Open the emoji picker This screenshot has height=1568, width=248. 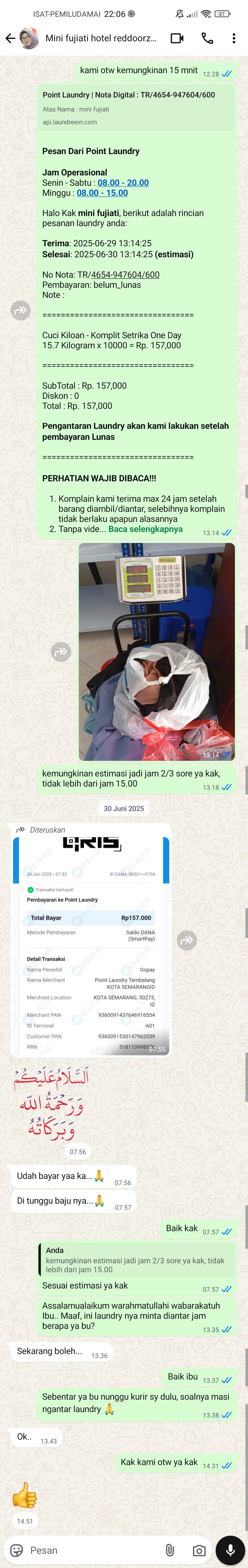click(17, 1550)
